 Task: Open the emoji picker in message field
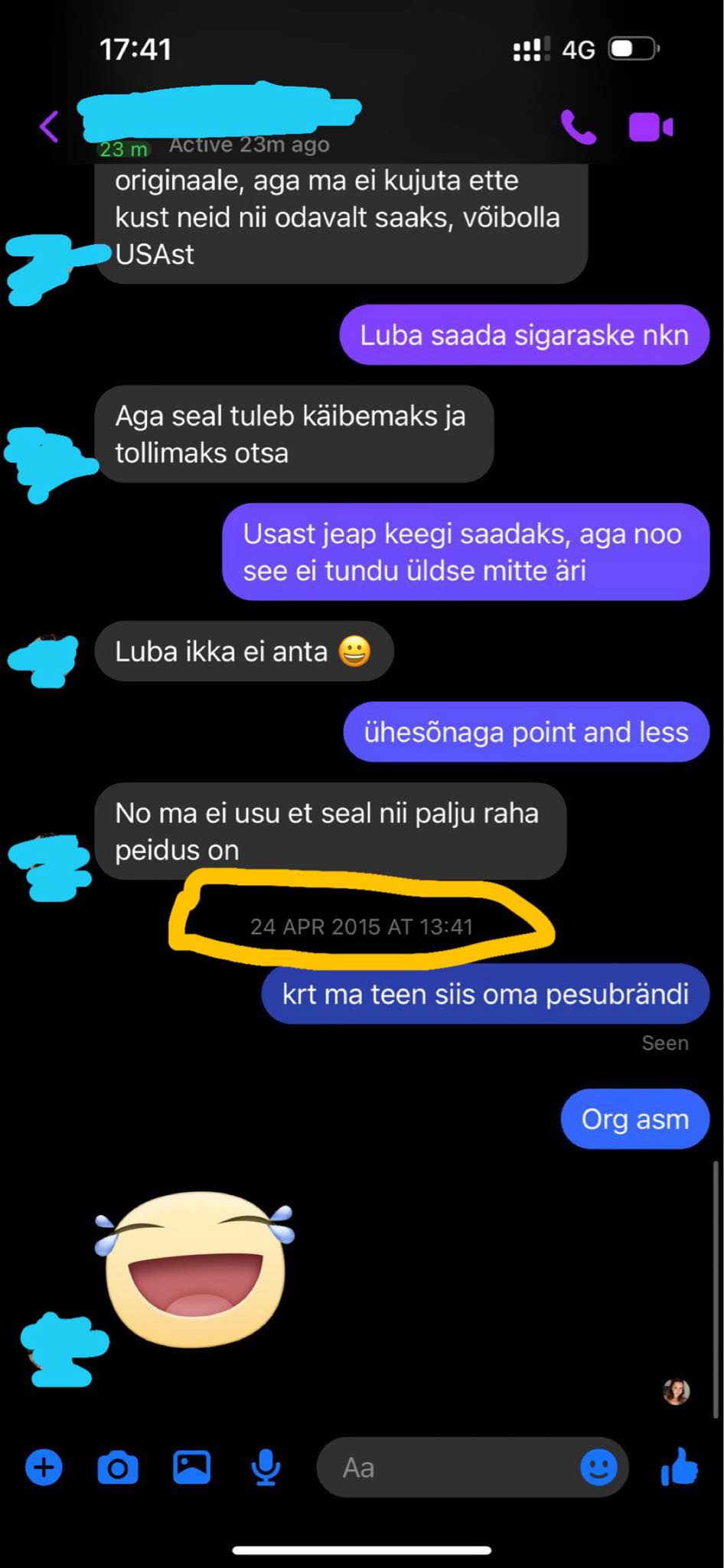click(598, 1468)
